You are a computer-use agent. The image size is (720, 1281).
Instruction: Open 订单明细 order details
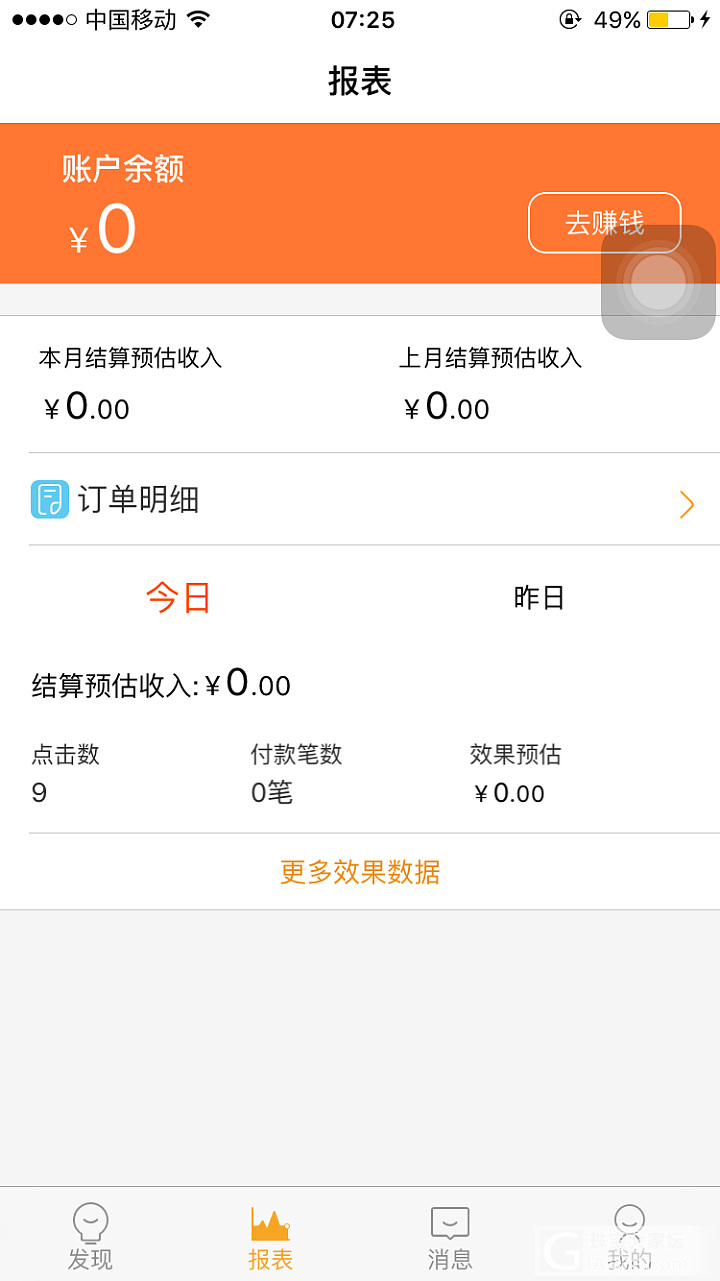click(360, 500)
